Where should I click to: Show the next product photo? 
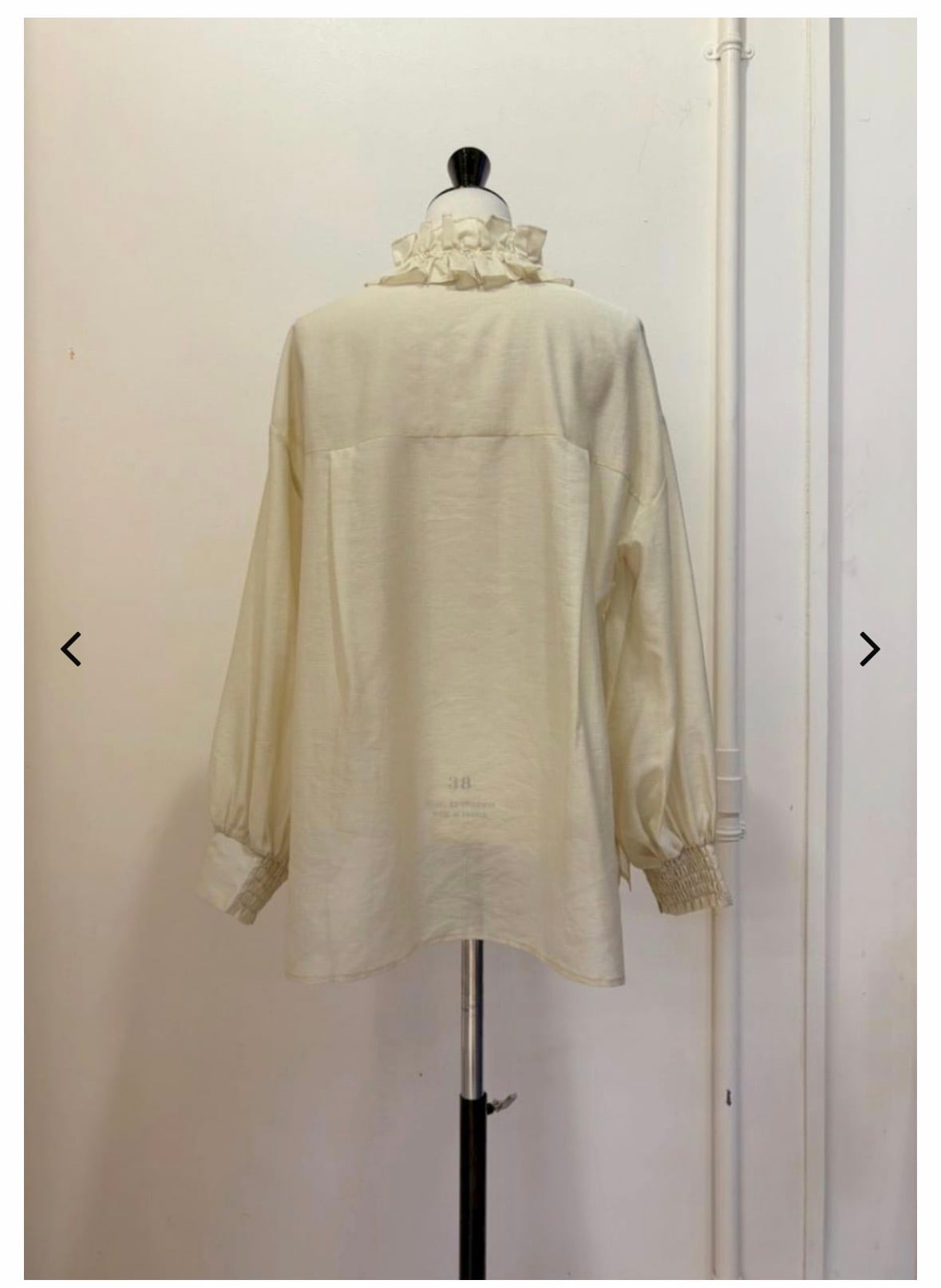point(869,649)
